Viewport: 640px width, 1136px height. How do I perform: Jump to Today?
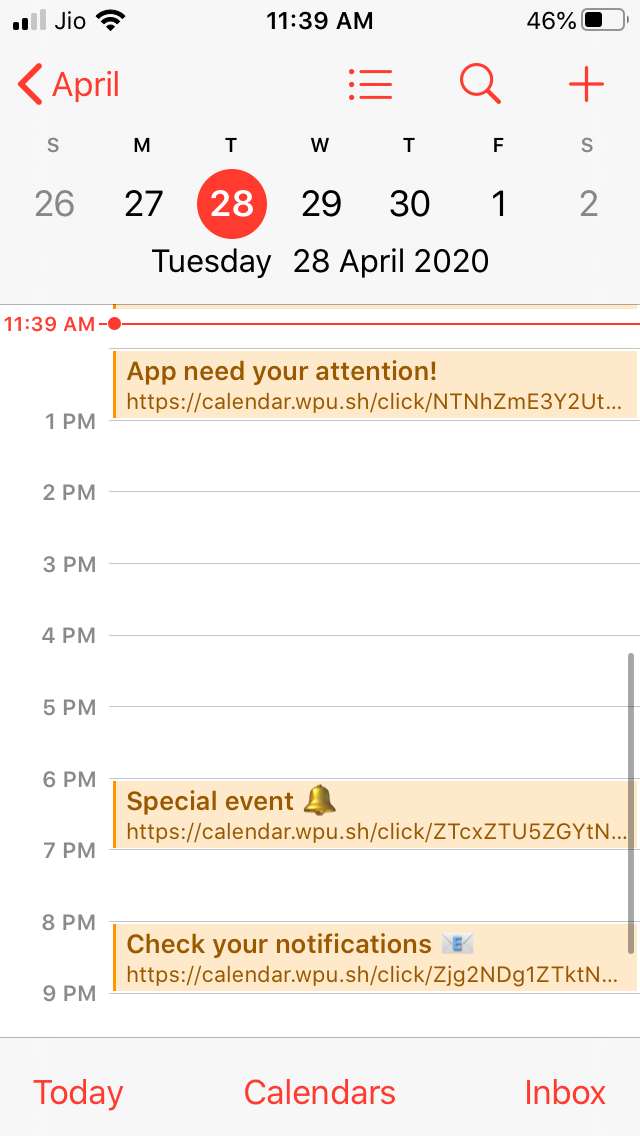[x=78, y=1092]
